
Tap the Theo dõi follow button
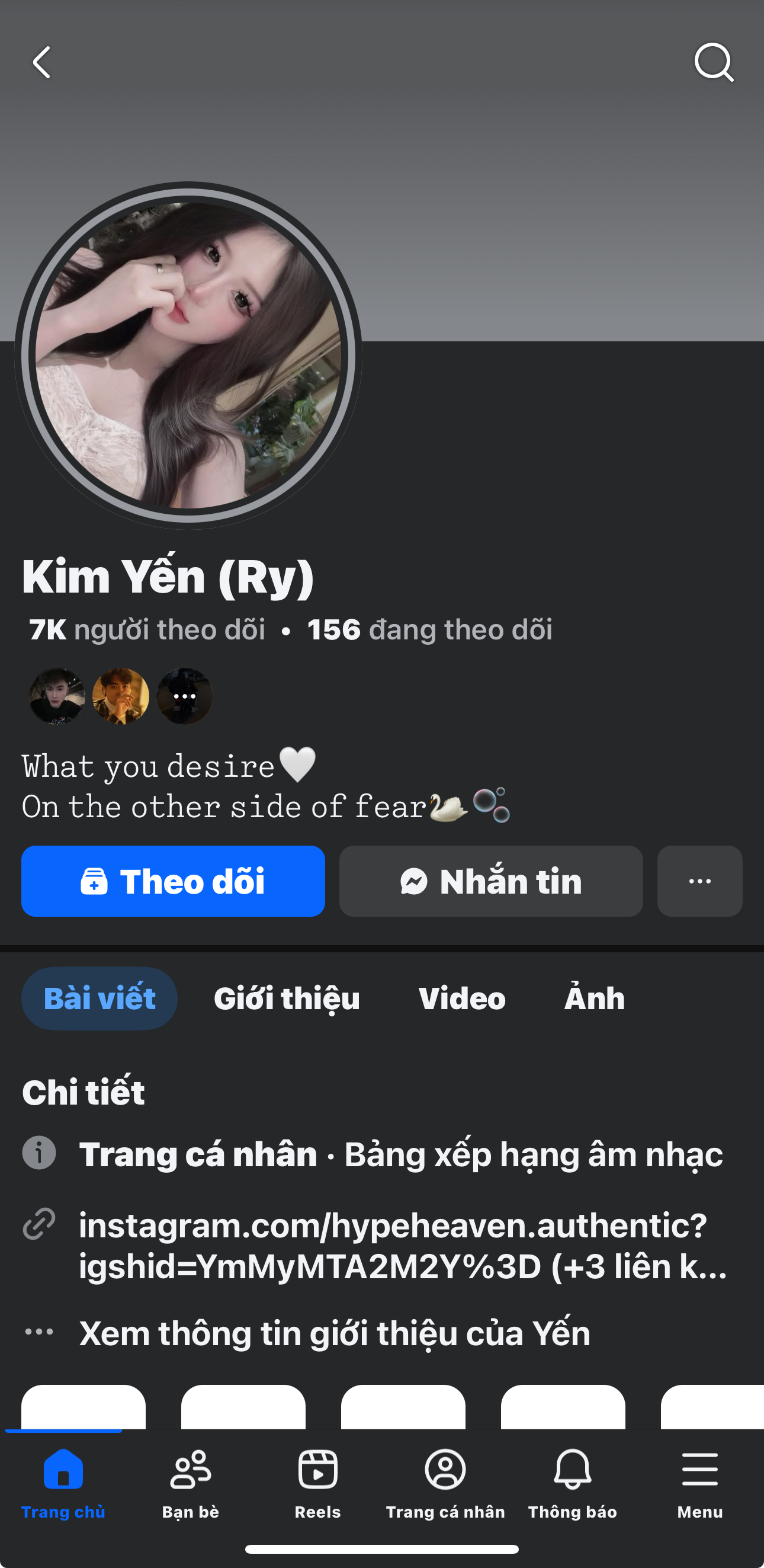tap(174, 881)
